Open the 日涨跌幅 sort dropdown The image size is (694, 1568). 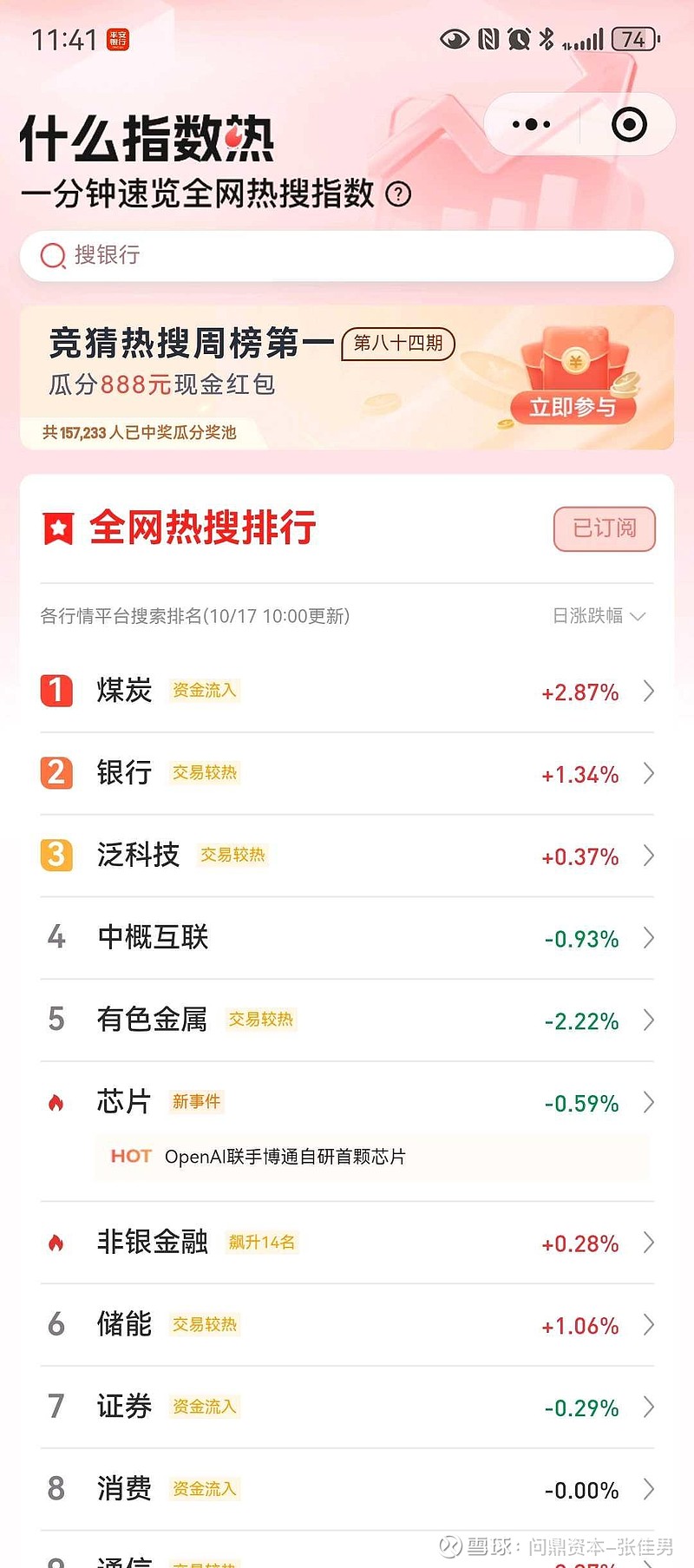[600, 616]
